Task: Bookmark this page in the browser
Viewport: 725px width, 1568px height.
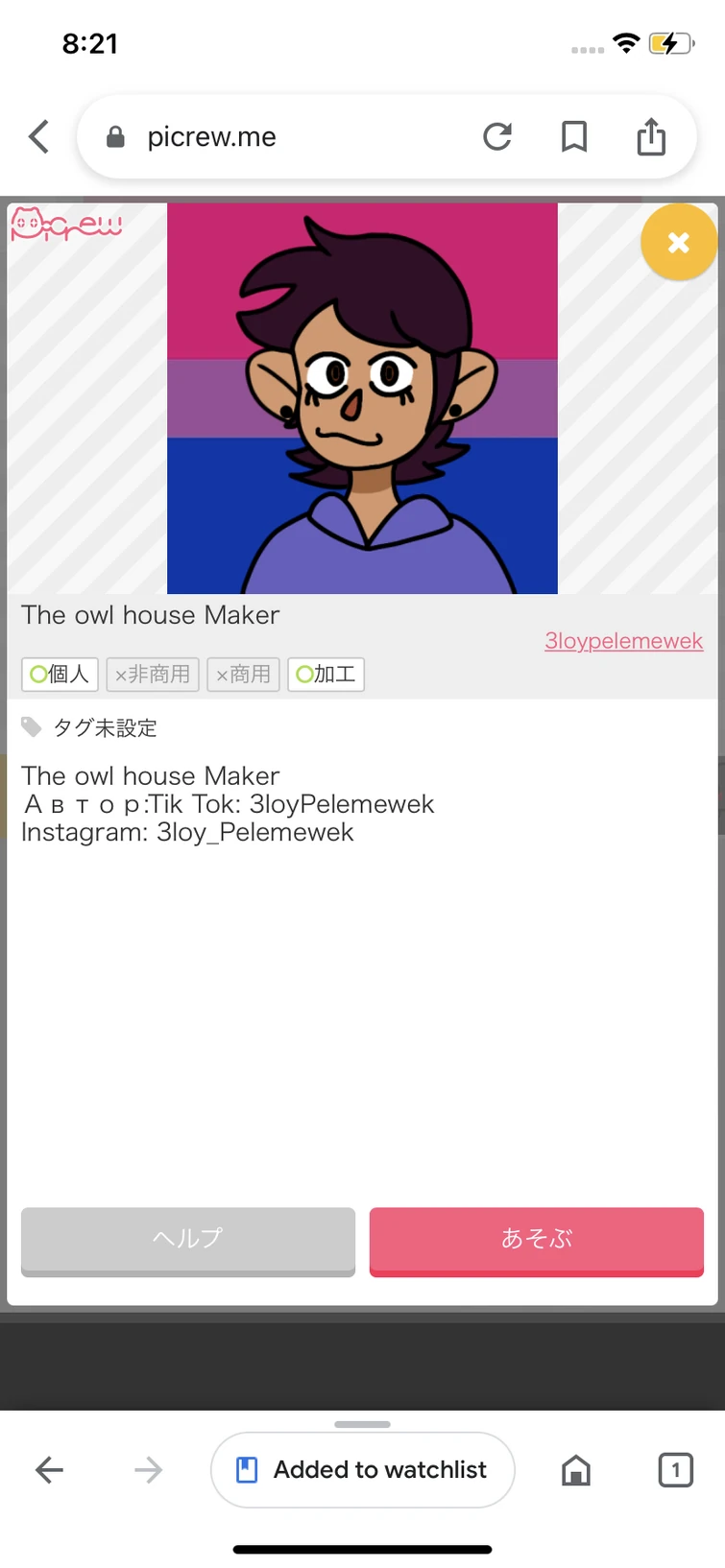Action: [574, 137]
